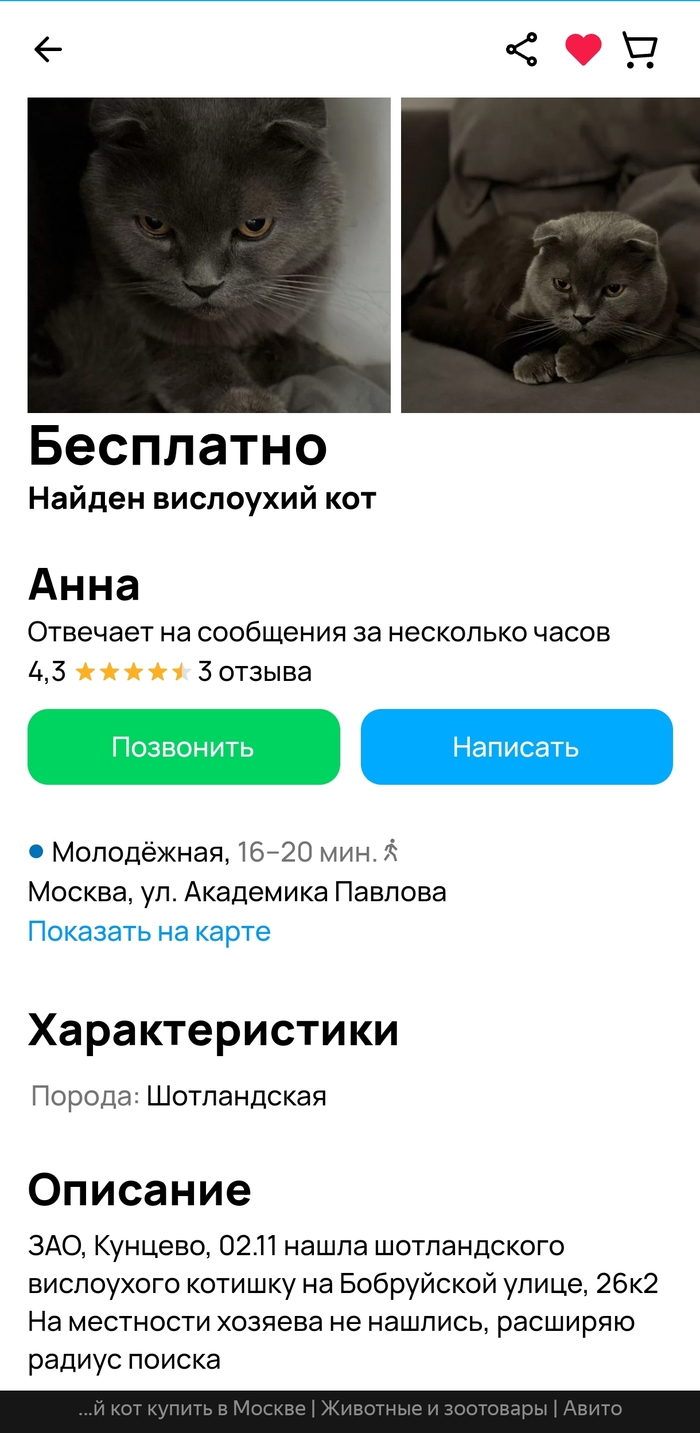Open the shopping cart
The width and height of the screenshot is (700, 1433).
point(640,50)
